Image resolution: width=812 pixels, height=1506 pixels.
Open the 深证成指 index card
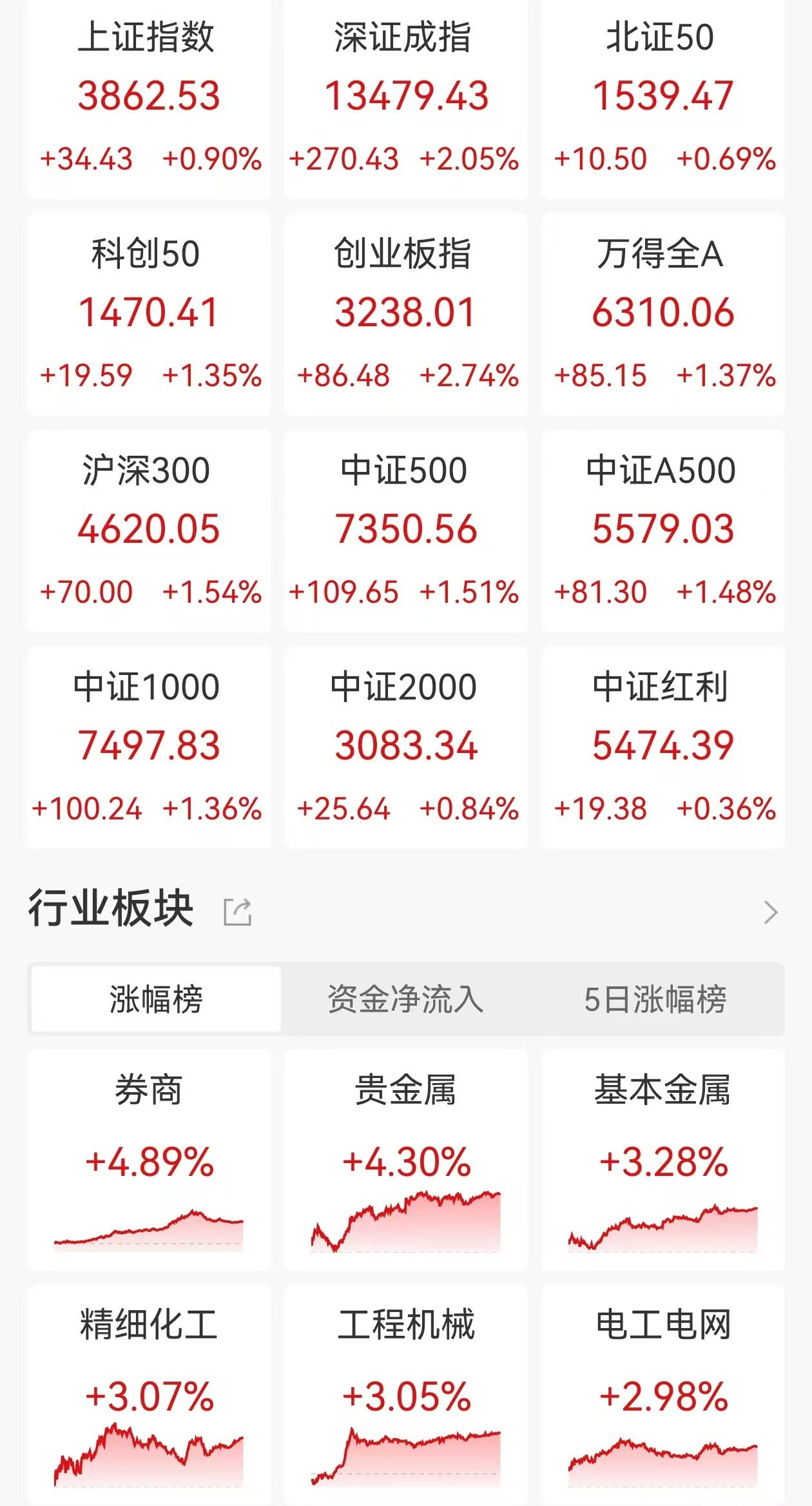pyautogui.click(x=406, y=98)
